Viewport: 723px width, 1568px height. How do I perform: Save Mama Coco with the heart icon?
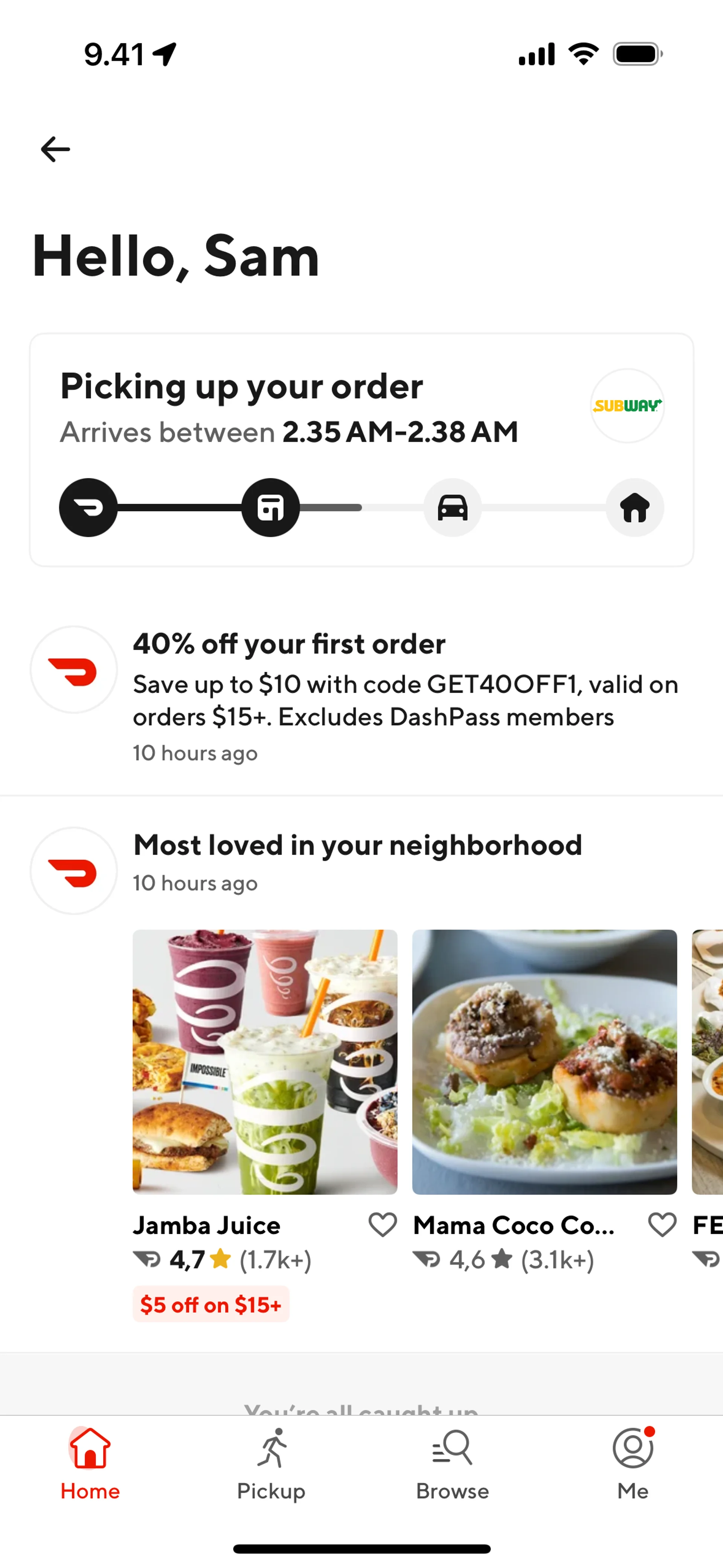coord(662,1224)
